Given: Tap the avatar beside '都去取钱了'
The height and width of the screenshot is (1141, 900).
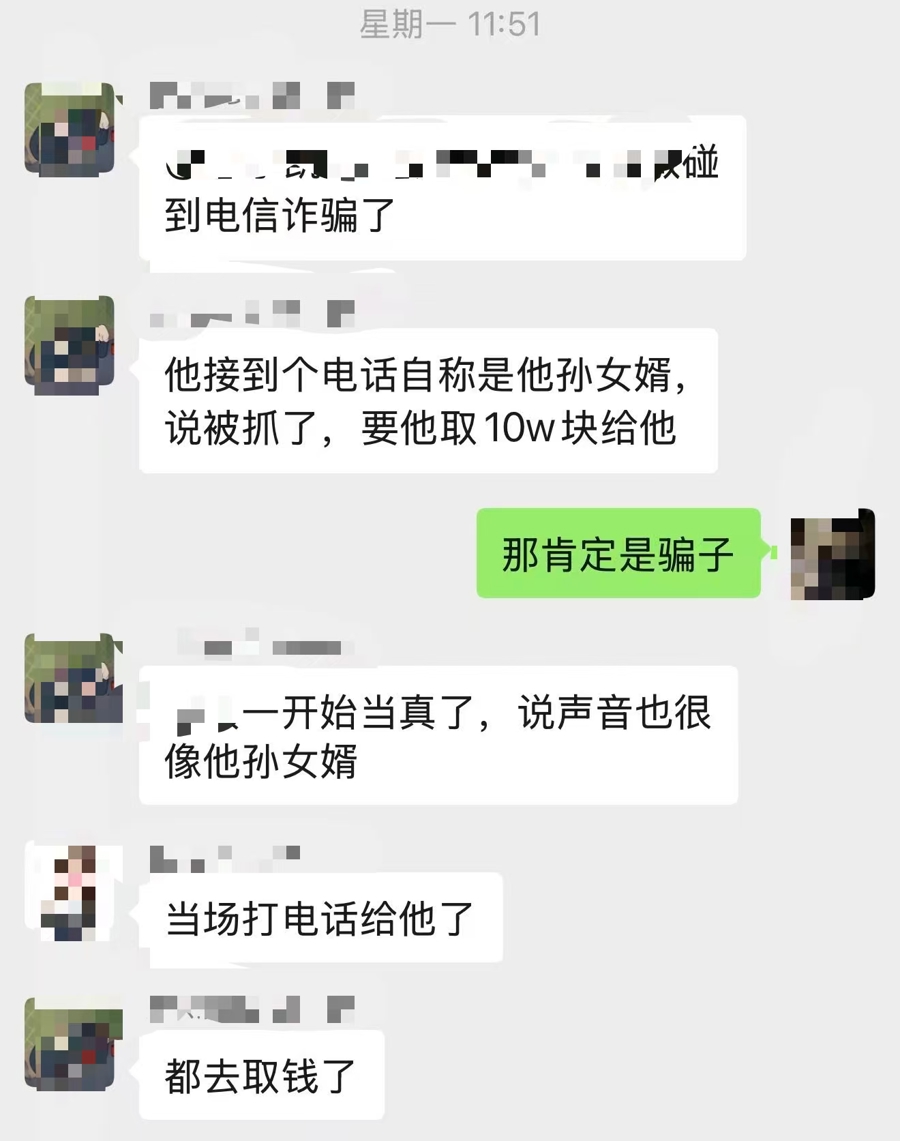Looking at the screenshot, I should pyautogui.click(x=70, y=1043).
